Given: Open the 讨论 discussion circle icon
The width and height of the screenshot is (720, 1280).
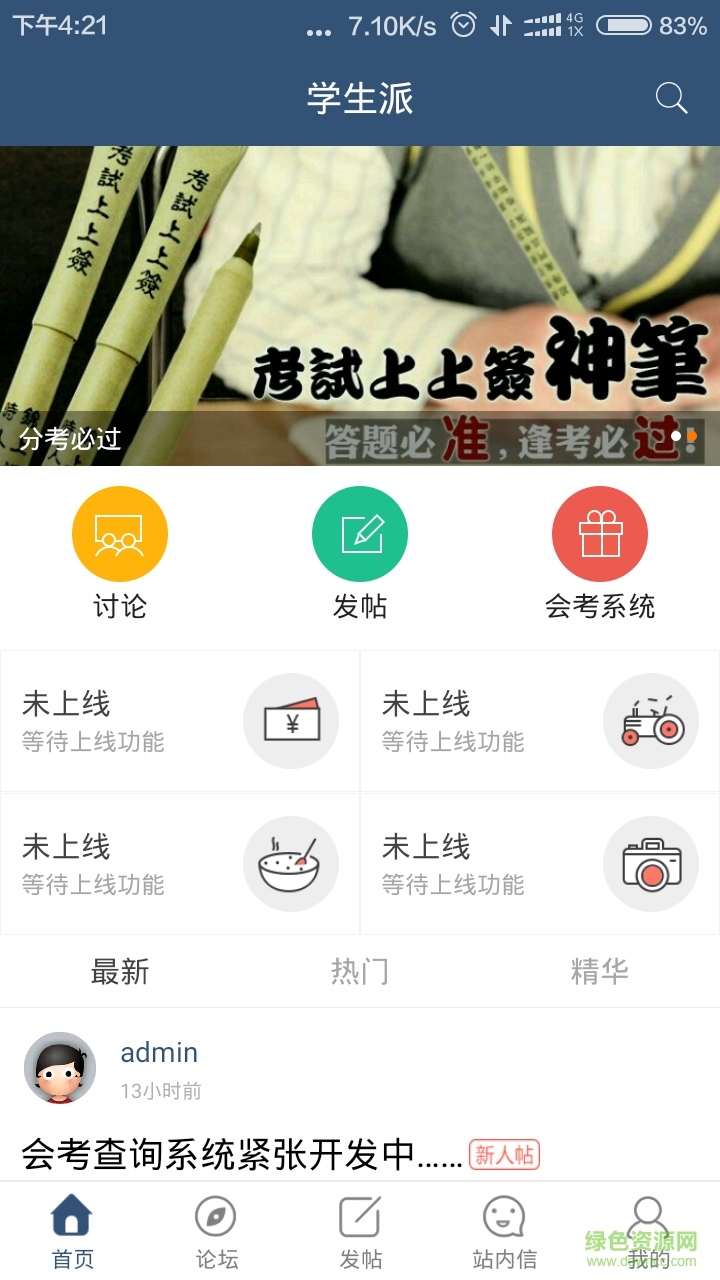Looking at the screenshot, I should (120, 533).
